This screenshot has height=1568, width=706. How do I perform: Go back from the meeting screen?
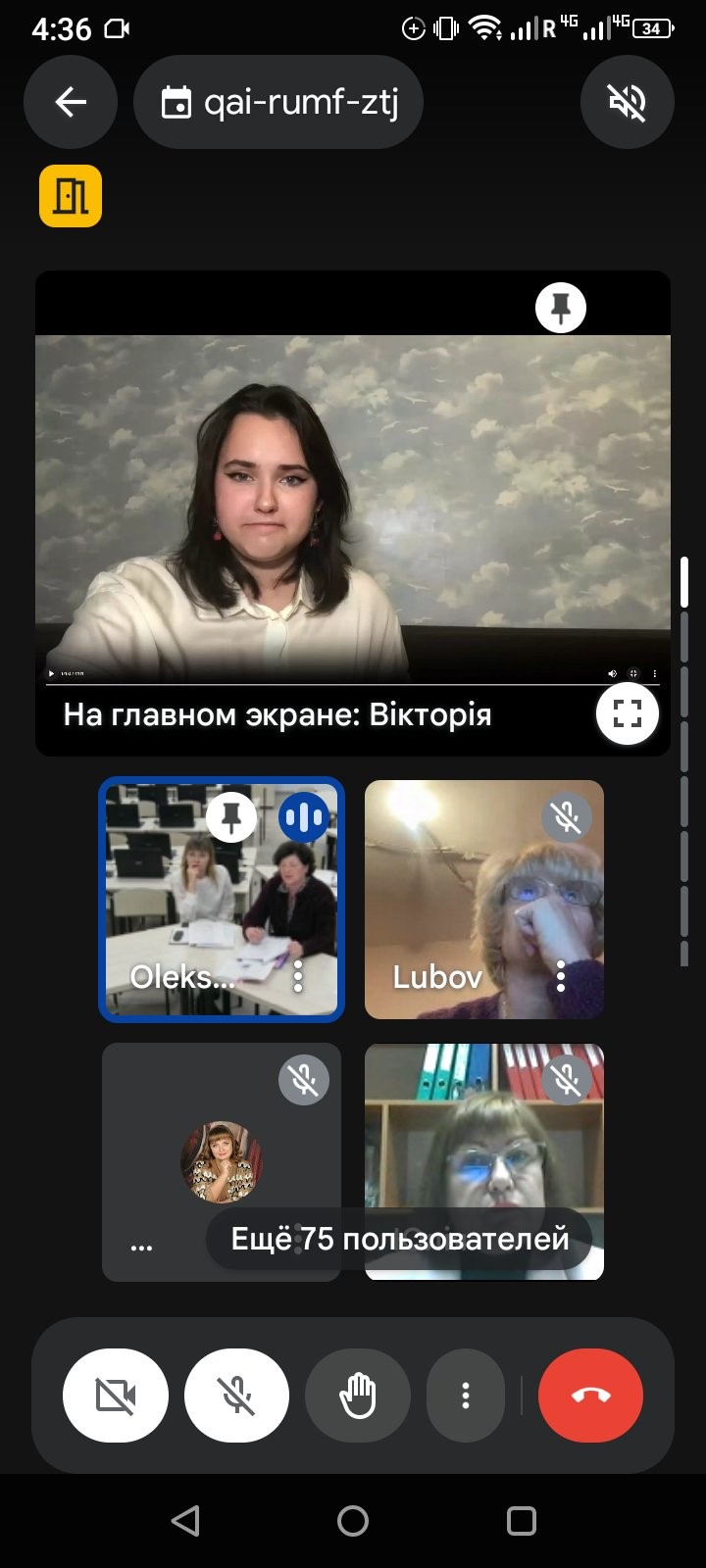click(x=71, y=102)
